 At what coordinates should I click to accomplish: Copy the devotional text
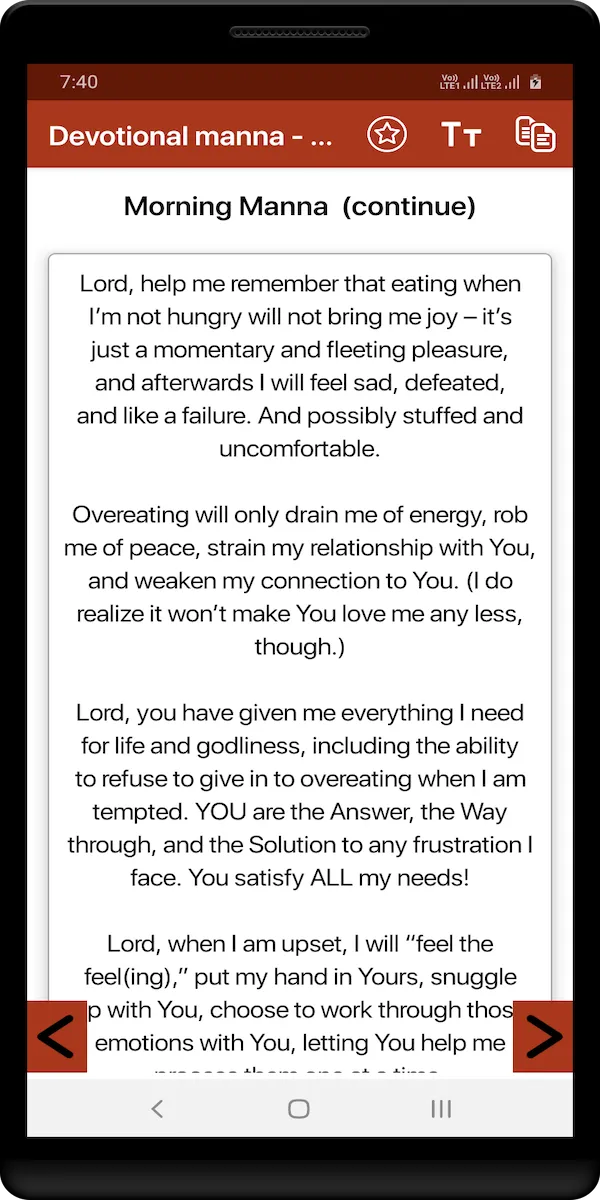[x=535, y=135]
